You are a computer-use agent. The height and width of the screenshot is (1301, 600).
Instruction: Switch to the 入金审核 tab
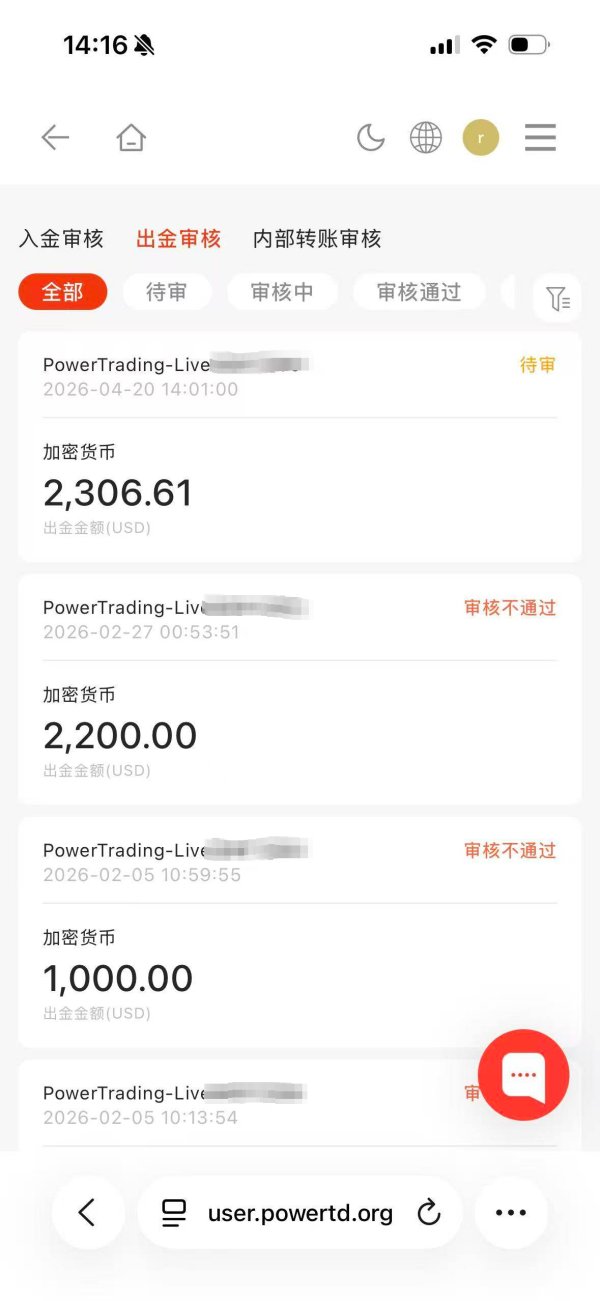61,239
